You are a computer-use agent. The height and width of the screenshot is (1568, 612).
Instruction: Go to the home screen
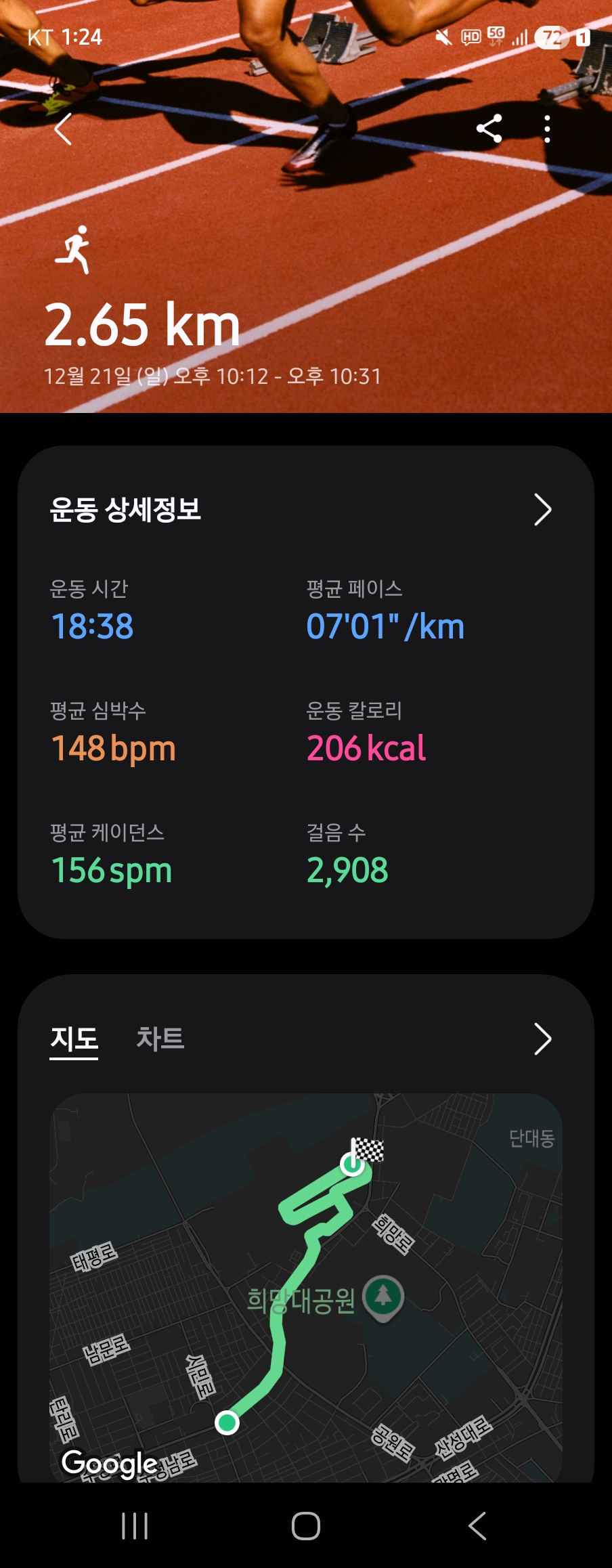coord(306,1526)
